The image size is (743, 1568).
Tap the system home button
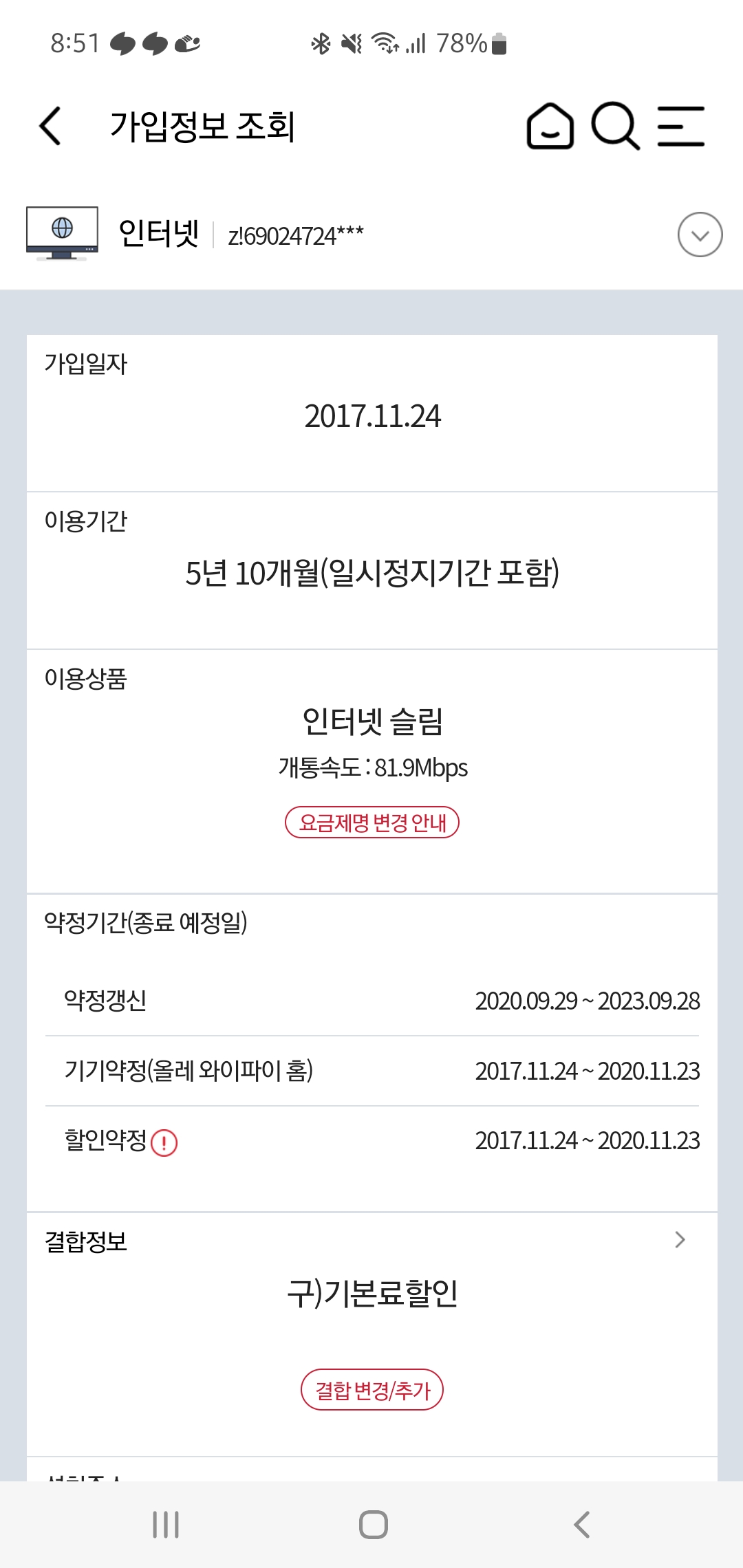pyautogui.click(x=373, y=1525)
